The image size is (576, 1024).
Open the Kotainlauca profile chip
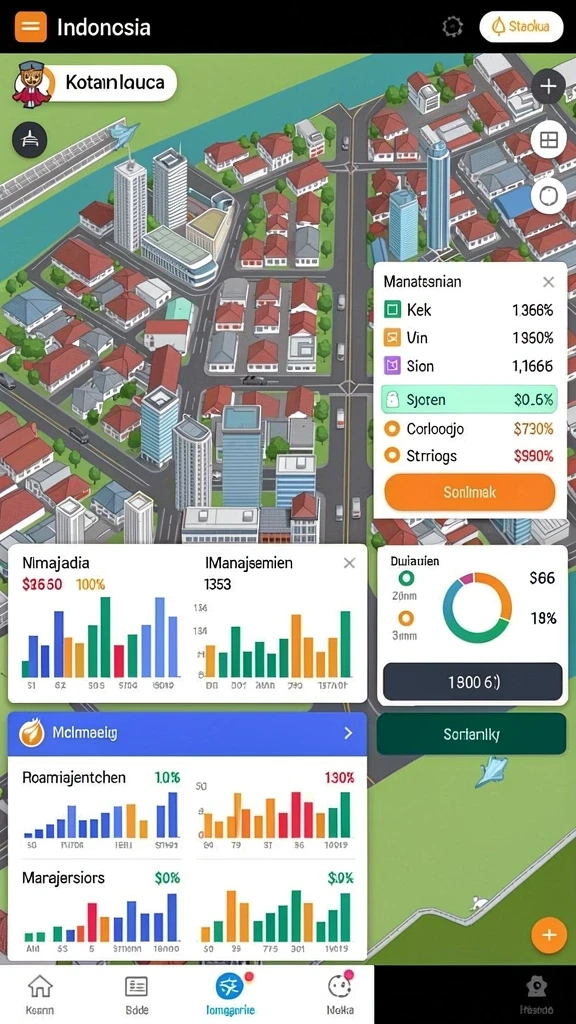[x=95, y=84]
